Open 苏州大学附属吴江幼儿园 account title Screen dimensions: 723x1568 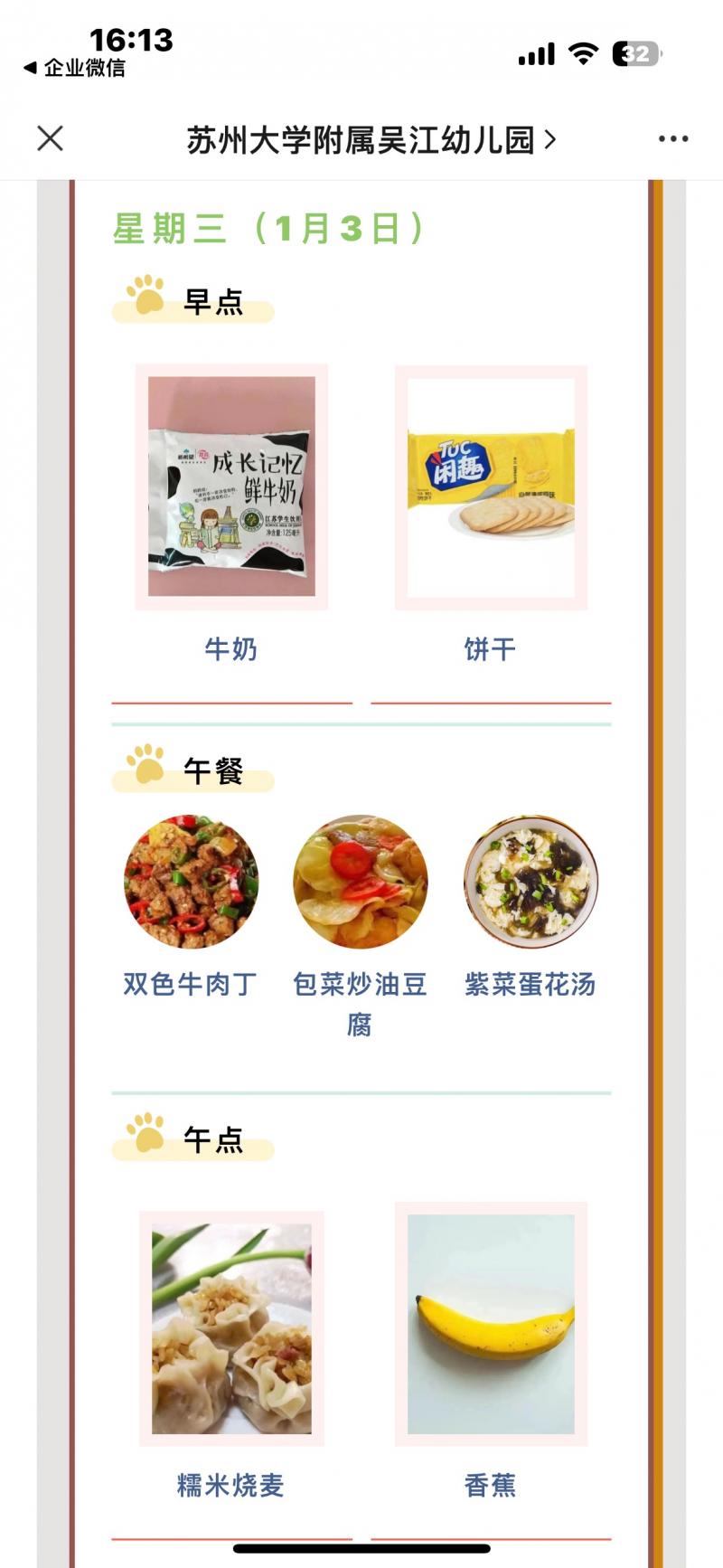pyautogui.click(x=371, y=140)
